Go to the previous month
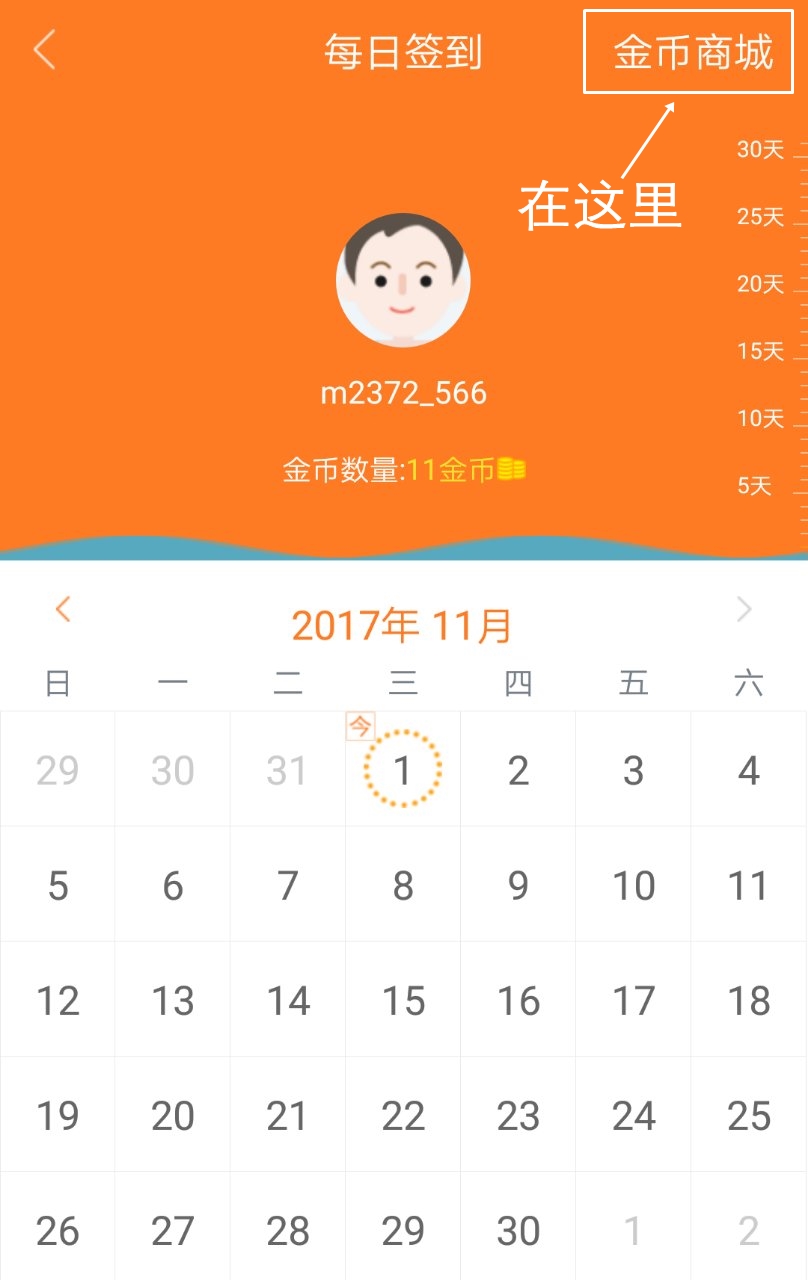This screenshot has height=1280, width=808. point(63,609)
